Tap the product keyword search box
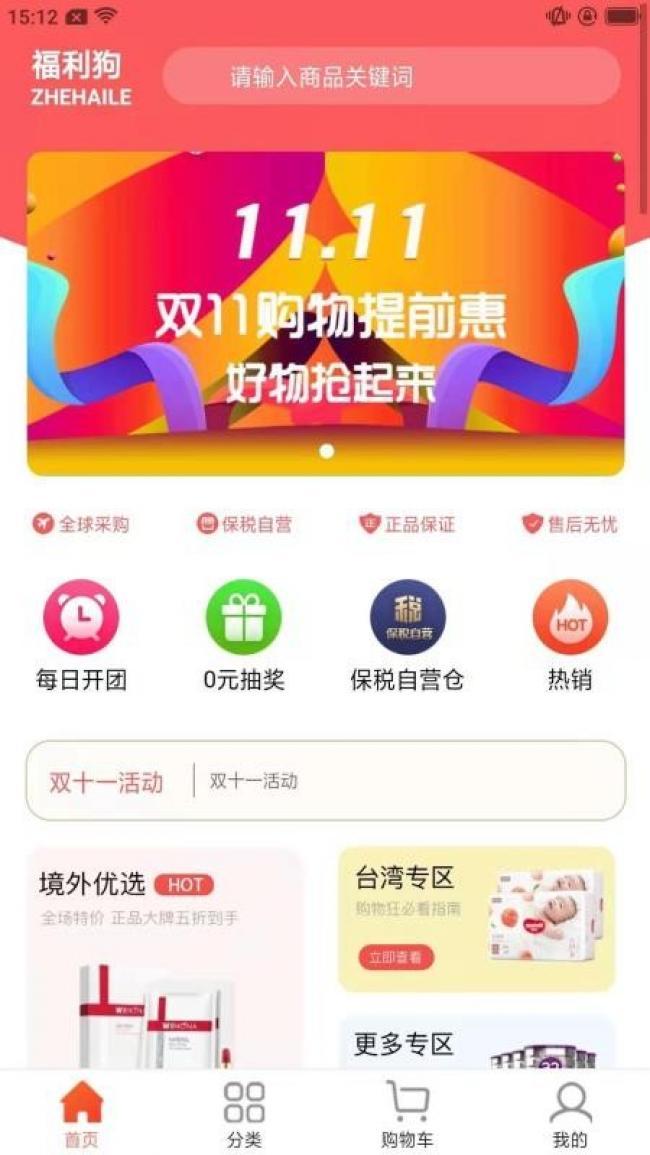Viewport: 650px width, 1155px height. tap(390, 77)
